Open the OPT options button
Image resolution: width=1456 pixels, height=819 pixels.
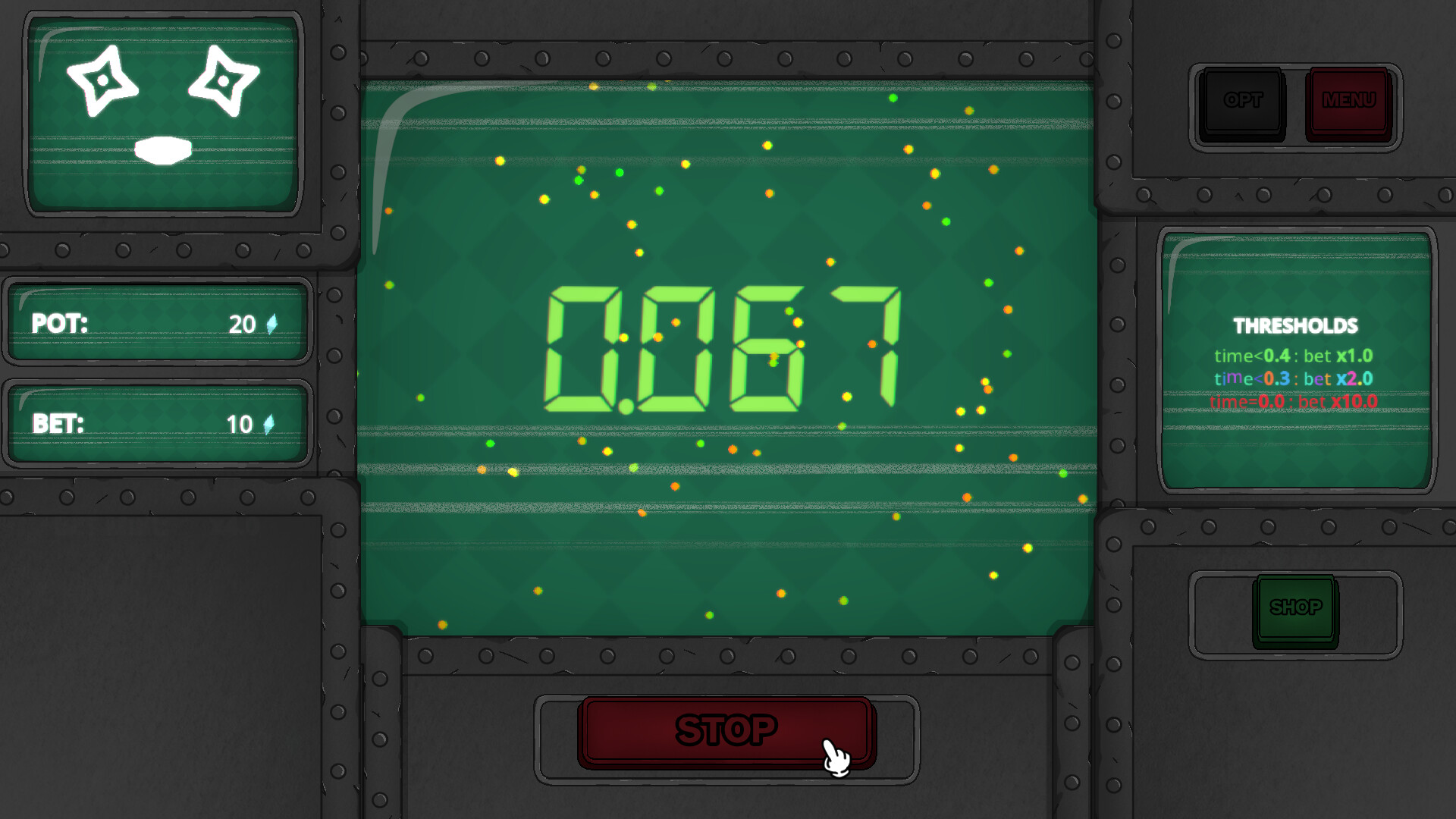click(x=1243, y=102)
